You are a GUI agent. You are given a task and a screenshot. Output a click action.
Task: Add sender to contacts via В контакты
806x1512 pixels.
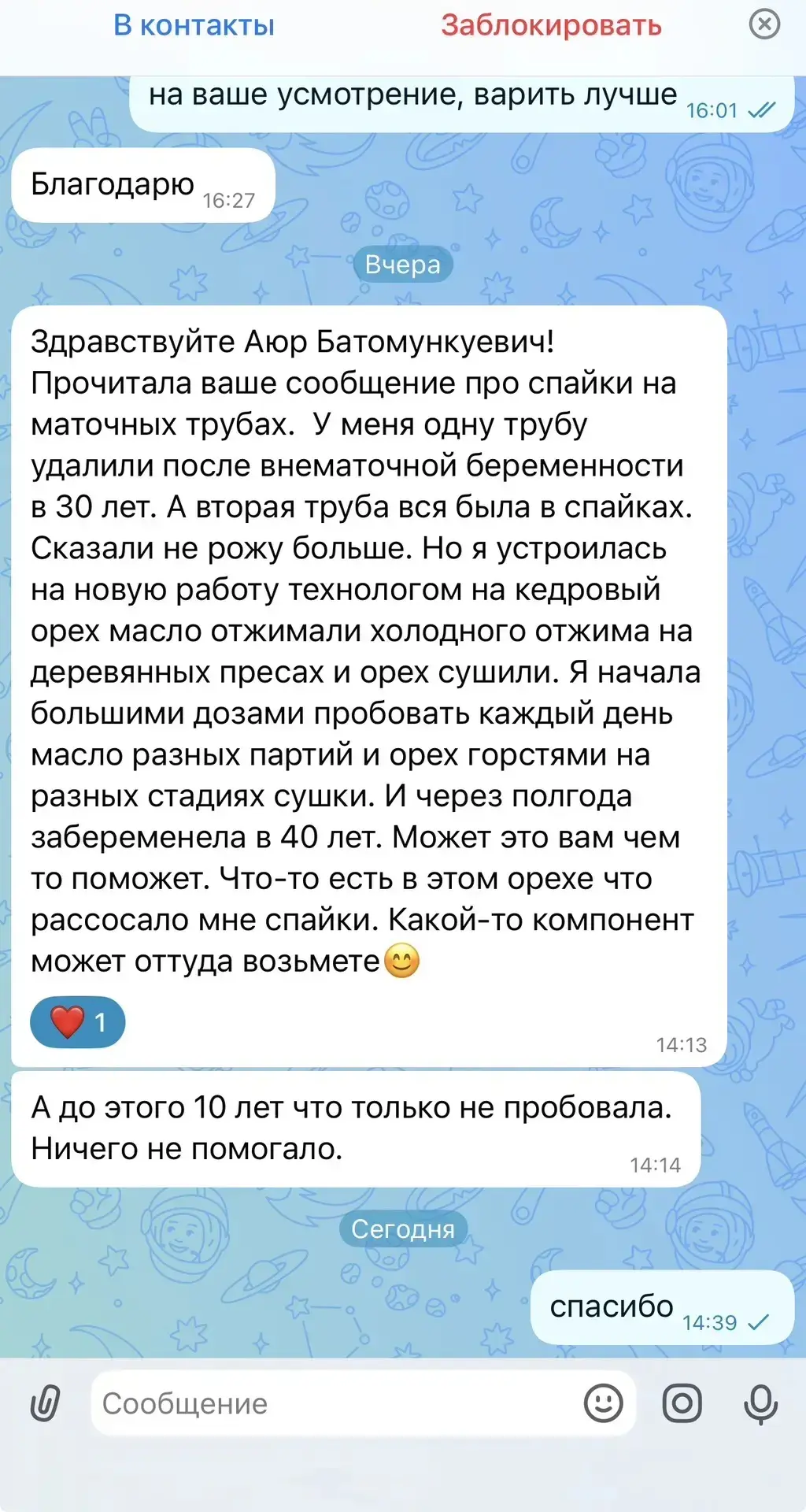194,25
